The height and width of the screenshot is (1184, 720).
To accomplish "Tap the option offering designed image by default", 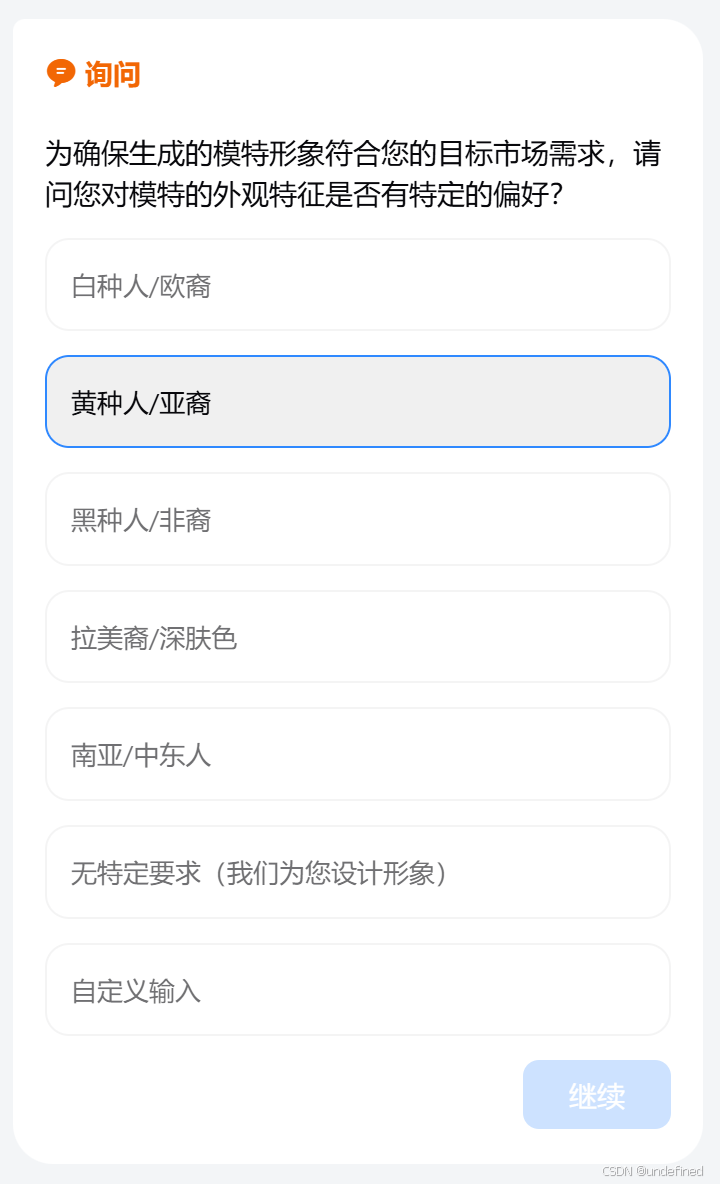I will (x=357, y=872).
